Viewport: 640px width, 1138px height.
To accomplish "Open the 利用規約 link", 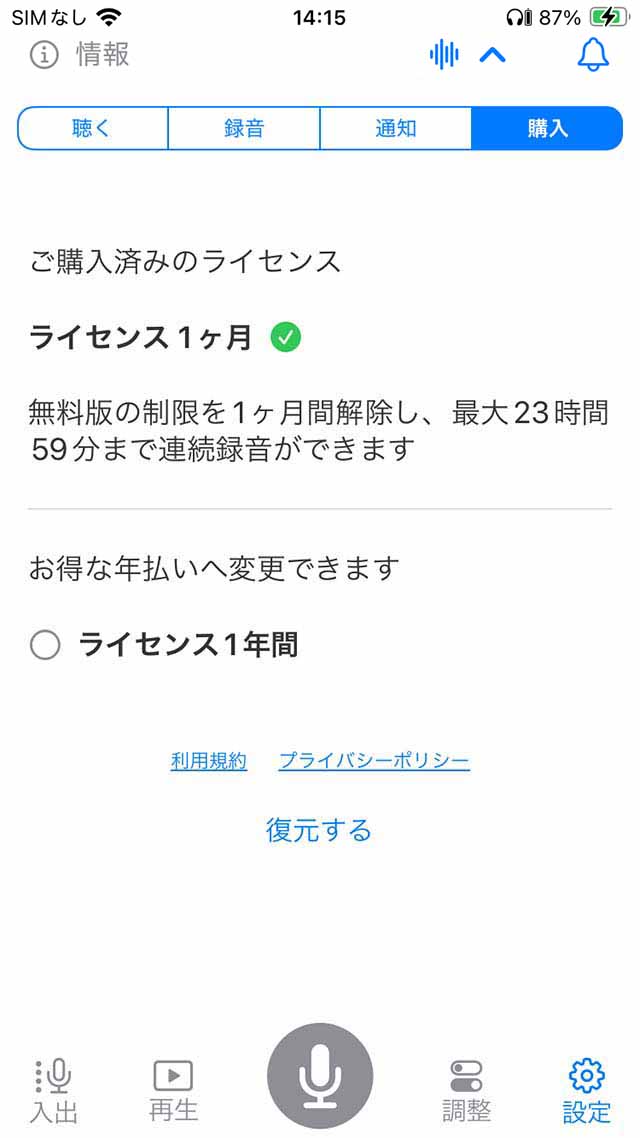I will [x=209, y=761].
